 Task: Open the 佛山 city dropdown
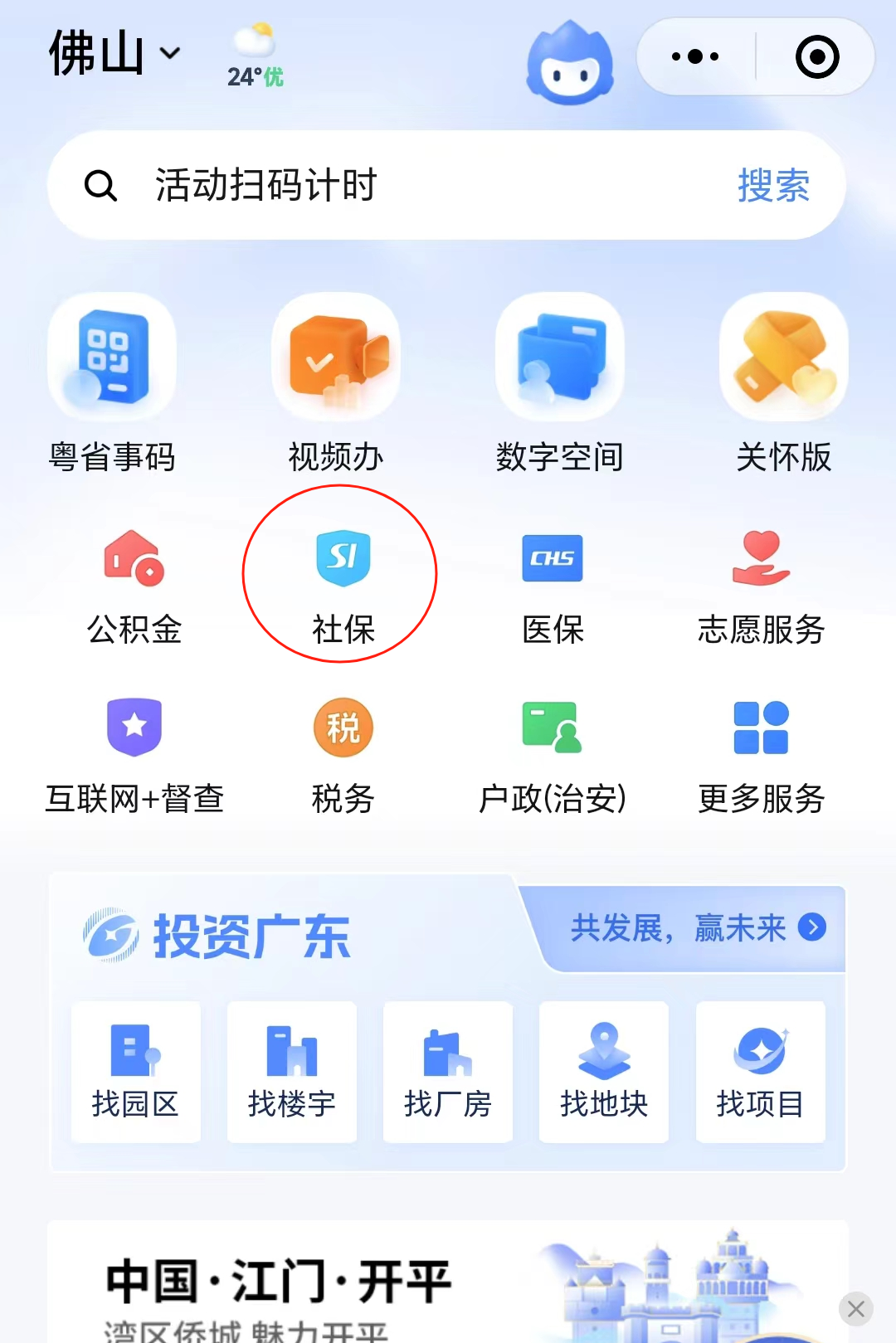[x=114, y=54]
